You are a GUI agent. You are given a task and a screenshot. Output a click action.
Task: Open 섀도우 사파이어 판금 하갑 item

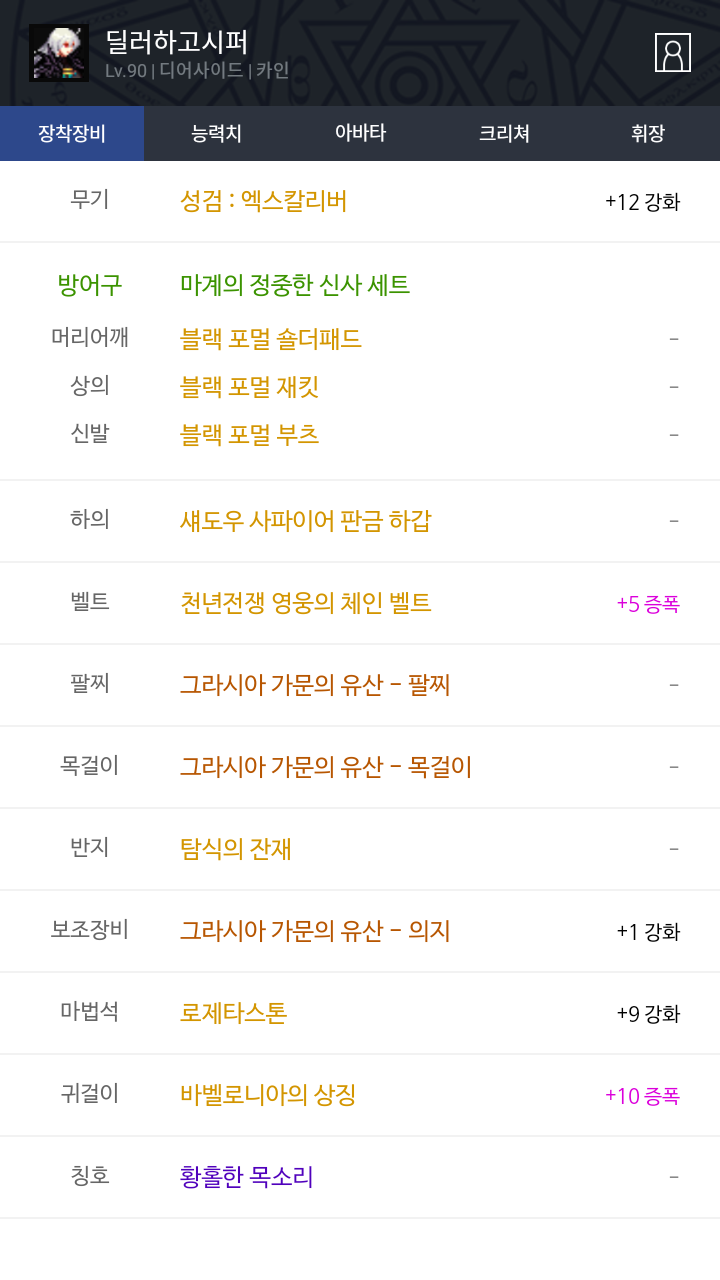[306, 521]
